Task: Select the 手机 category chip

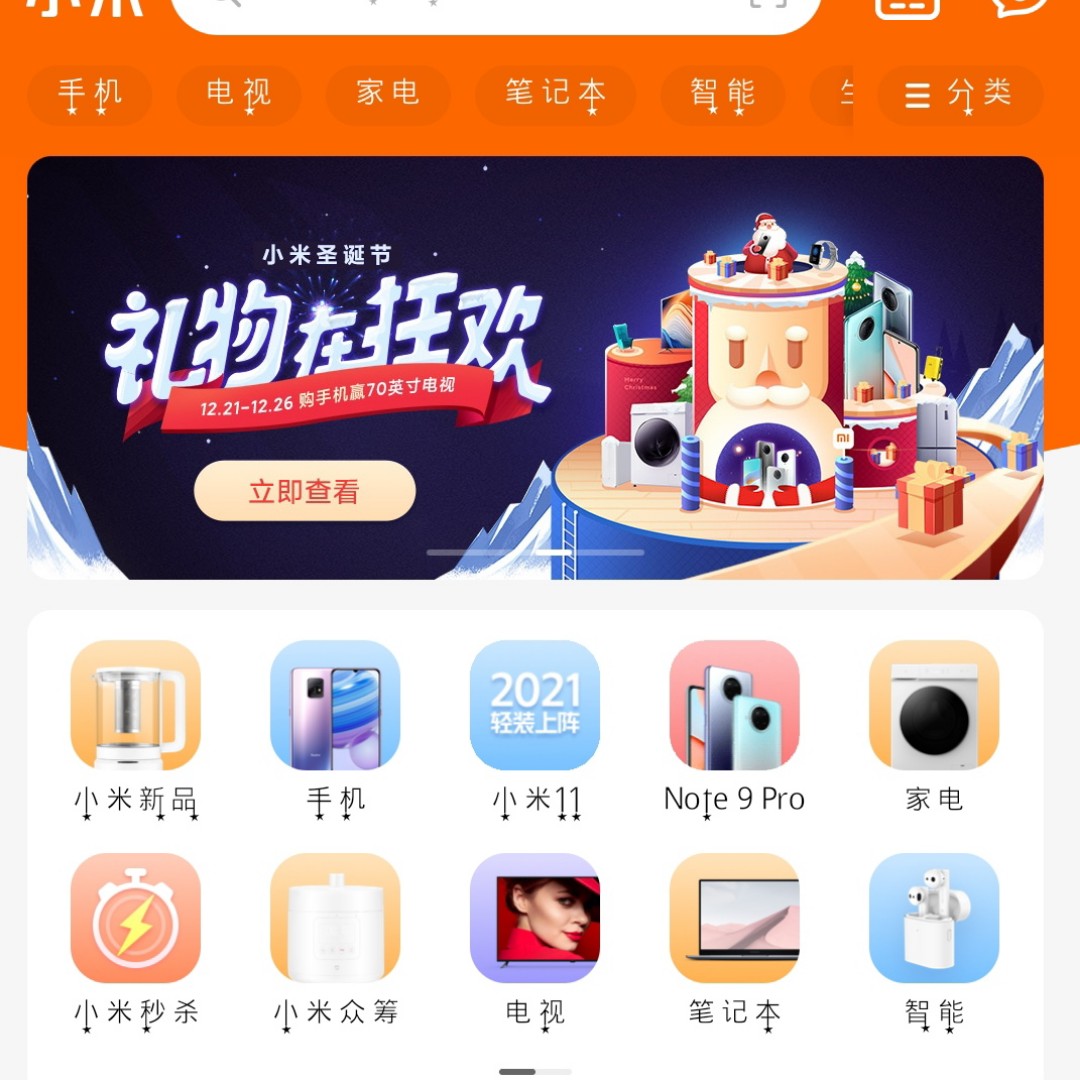Action: tap(89, 95)
